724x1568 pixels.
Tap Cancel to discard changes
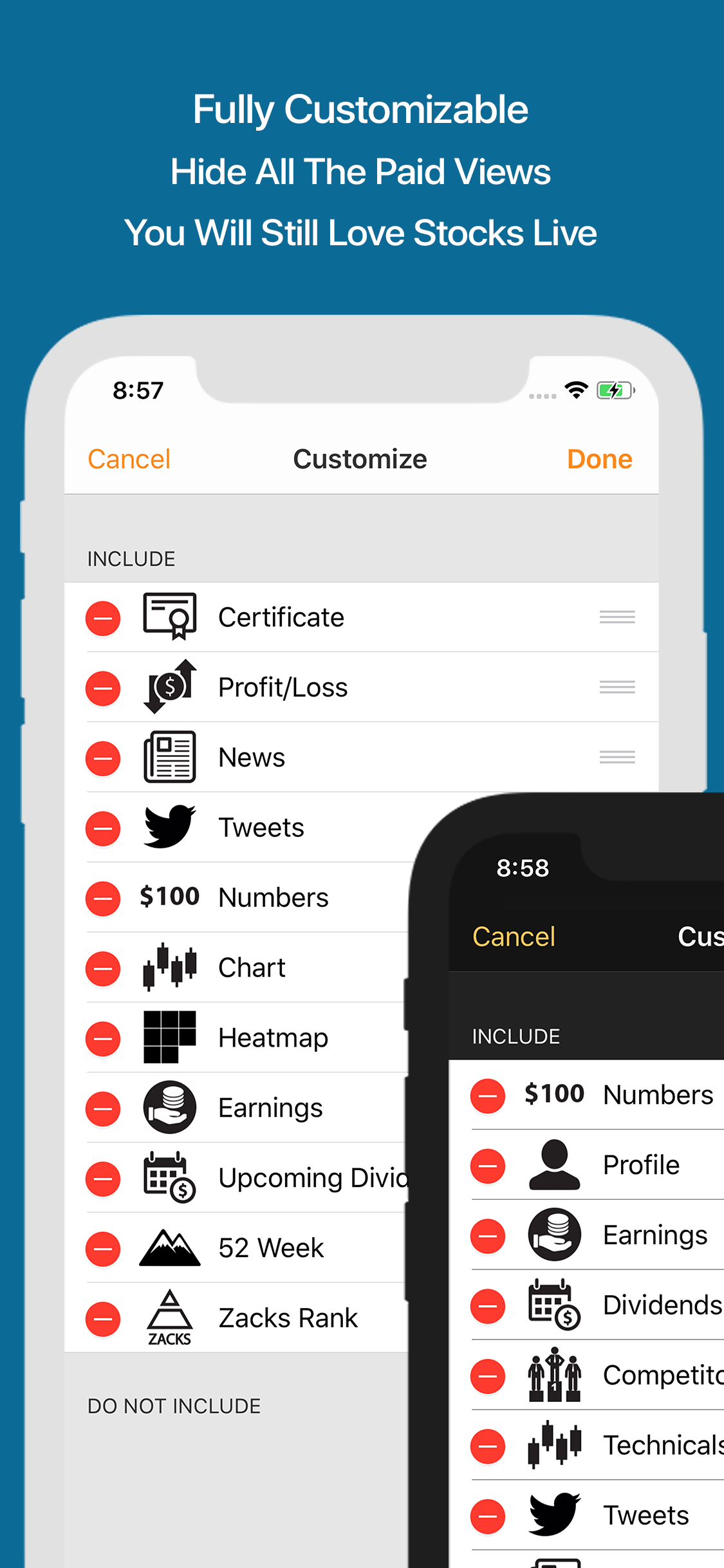pyautogui.click(x=129, y=459)
